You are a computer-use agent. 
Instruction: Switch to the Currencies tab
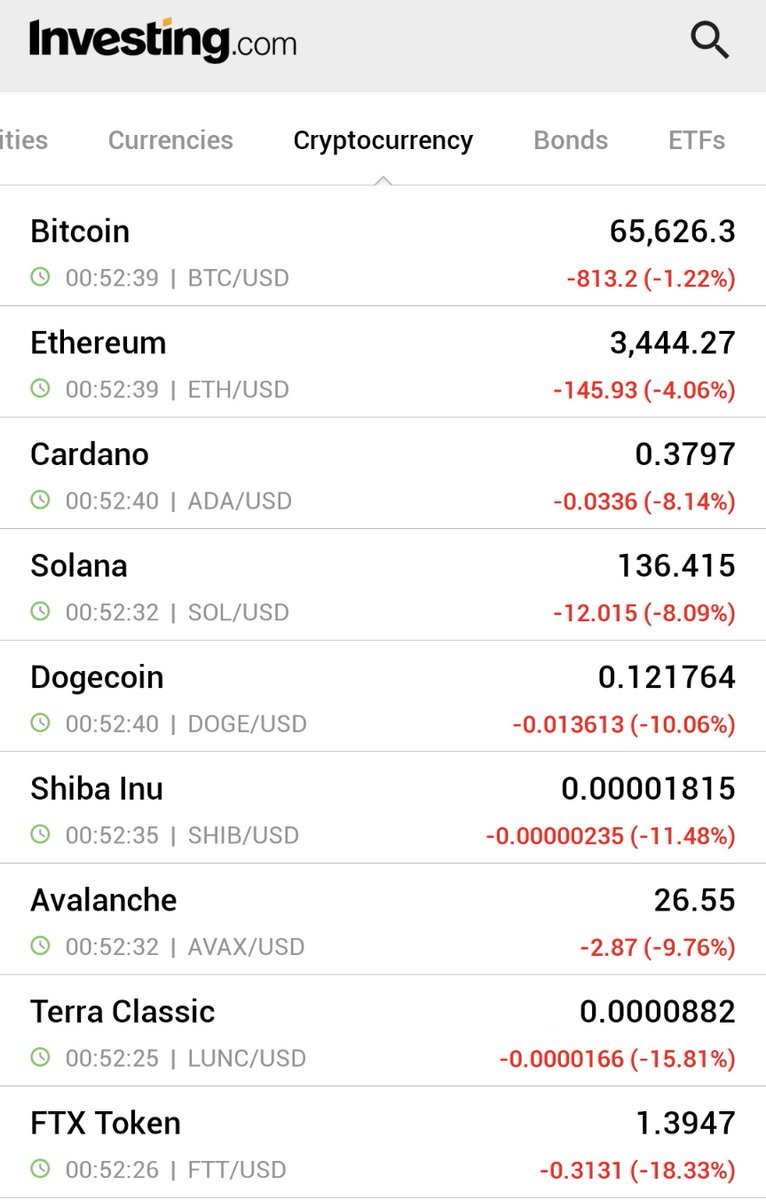(x=170, y=140)
